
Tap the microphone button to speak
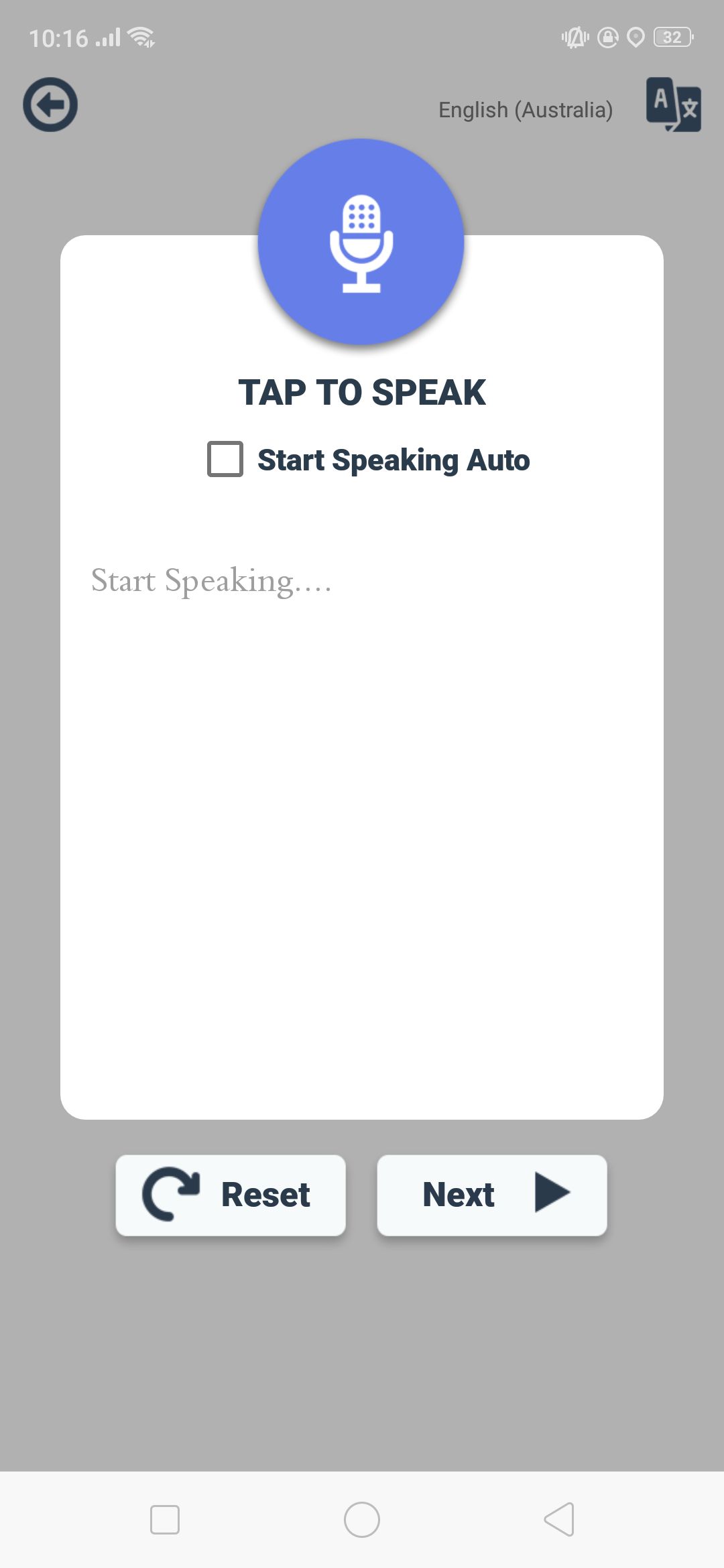(361, 242)
